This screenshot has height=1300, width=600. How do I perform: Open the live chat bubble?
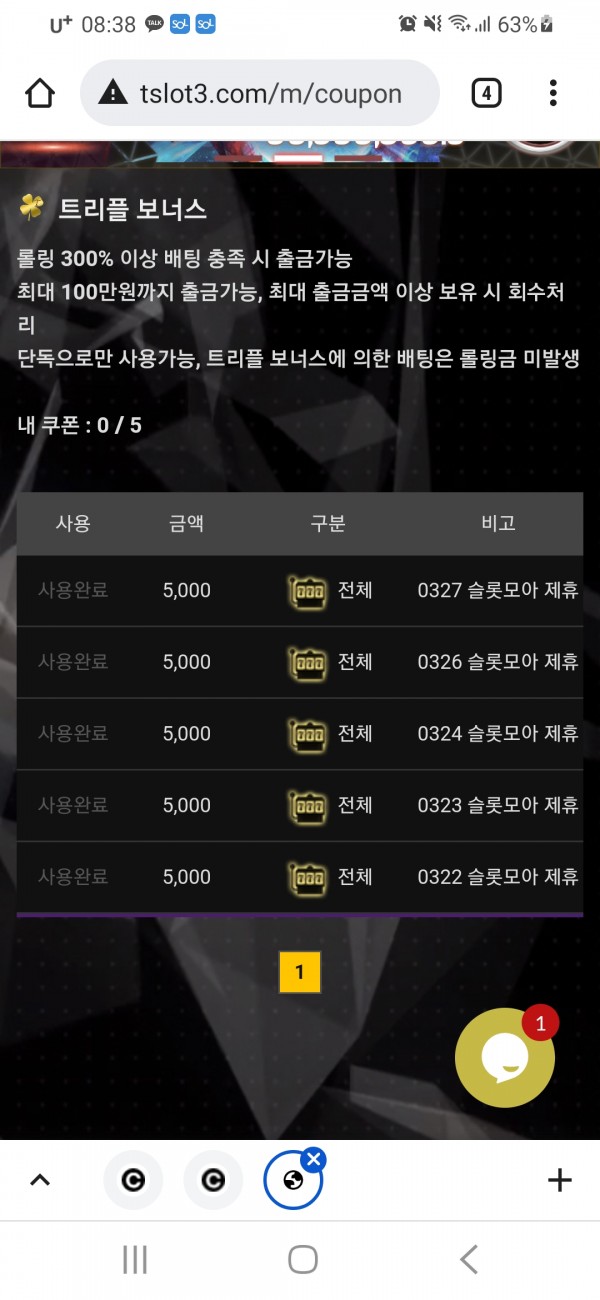pyautogui.click(x=504, y=1058)
